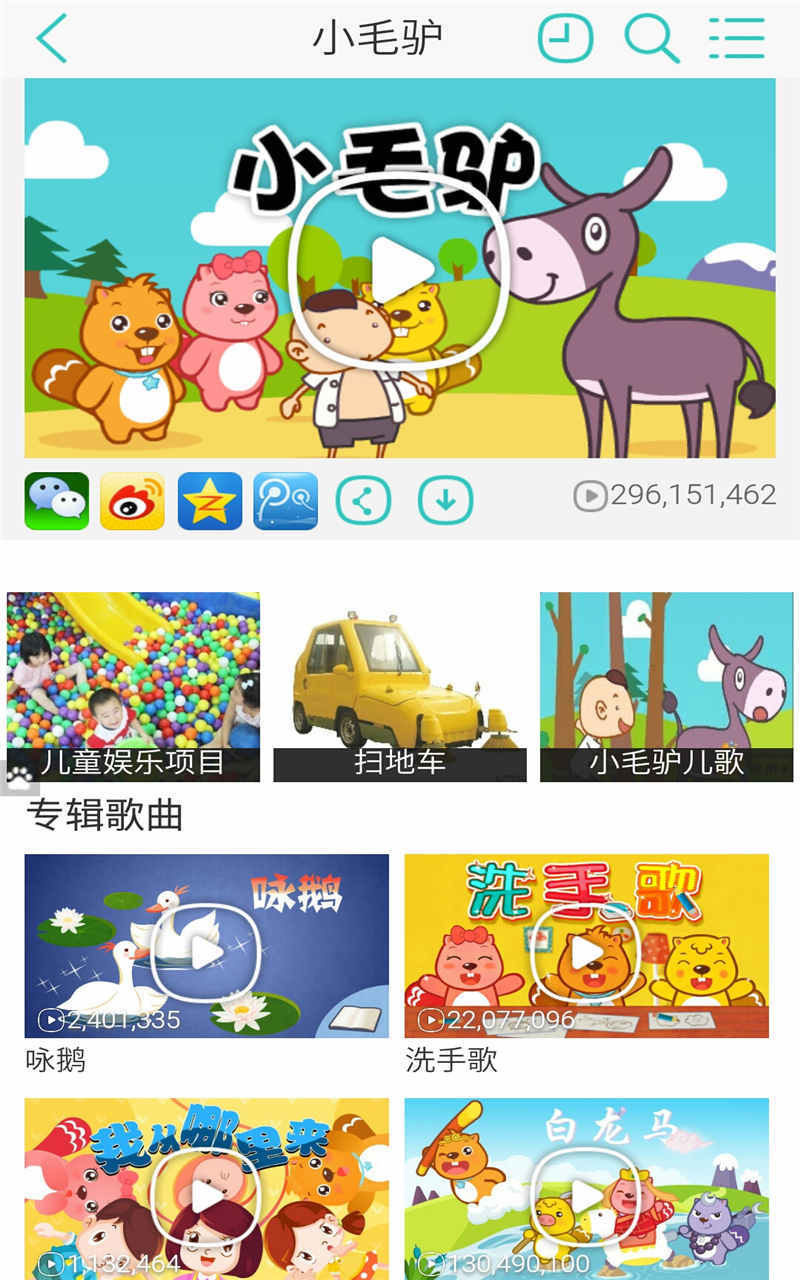Image resolution: width=800 pixels, height=1280 pixels.
Task: Share to Tencent Weibo
Action: (x=286, y=501)
